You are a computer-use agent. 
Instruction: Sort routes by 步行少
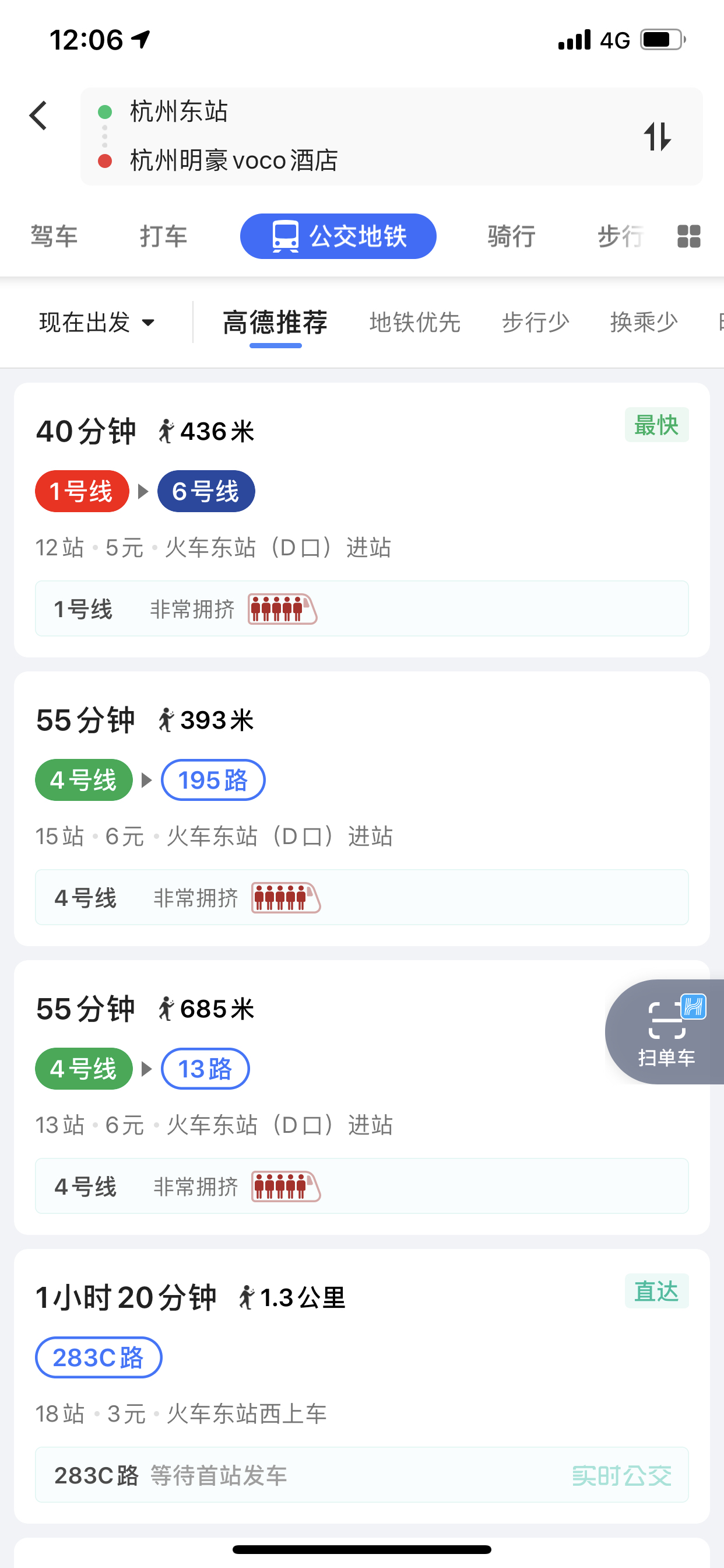[535, 322]
